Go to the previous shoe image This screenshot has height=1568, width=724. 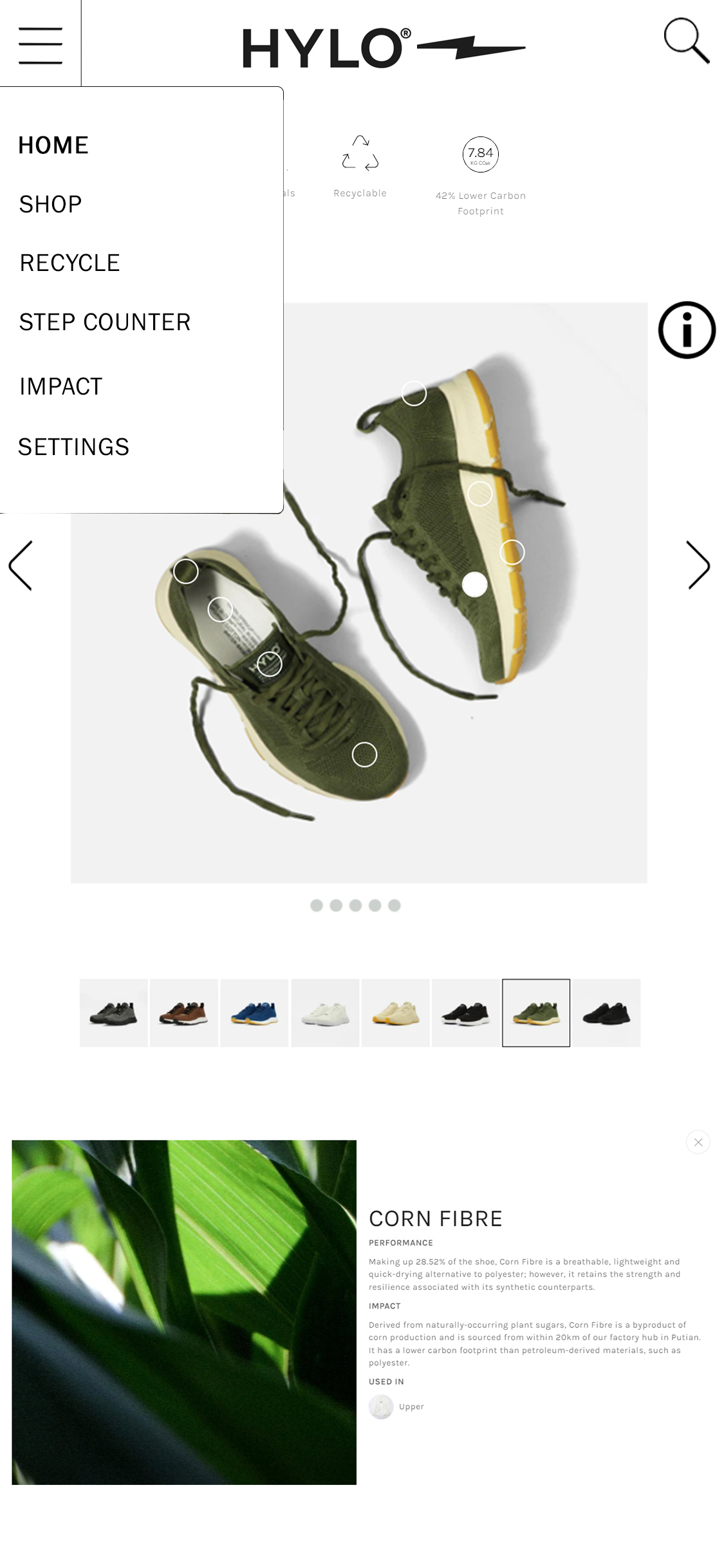(21, 566)
